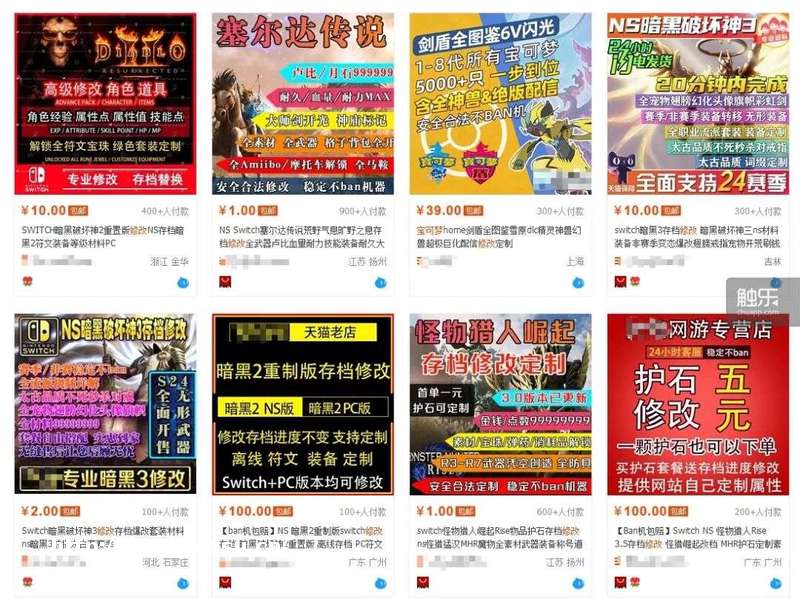Chat with seller of 江苏 扬州 塞尔达 listing
The image size is (800, 605).
[381, 283]
